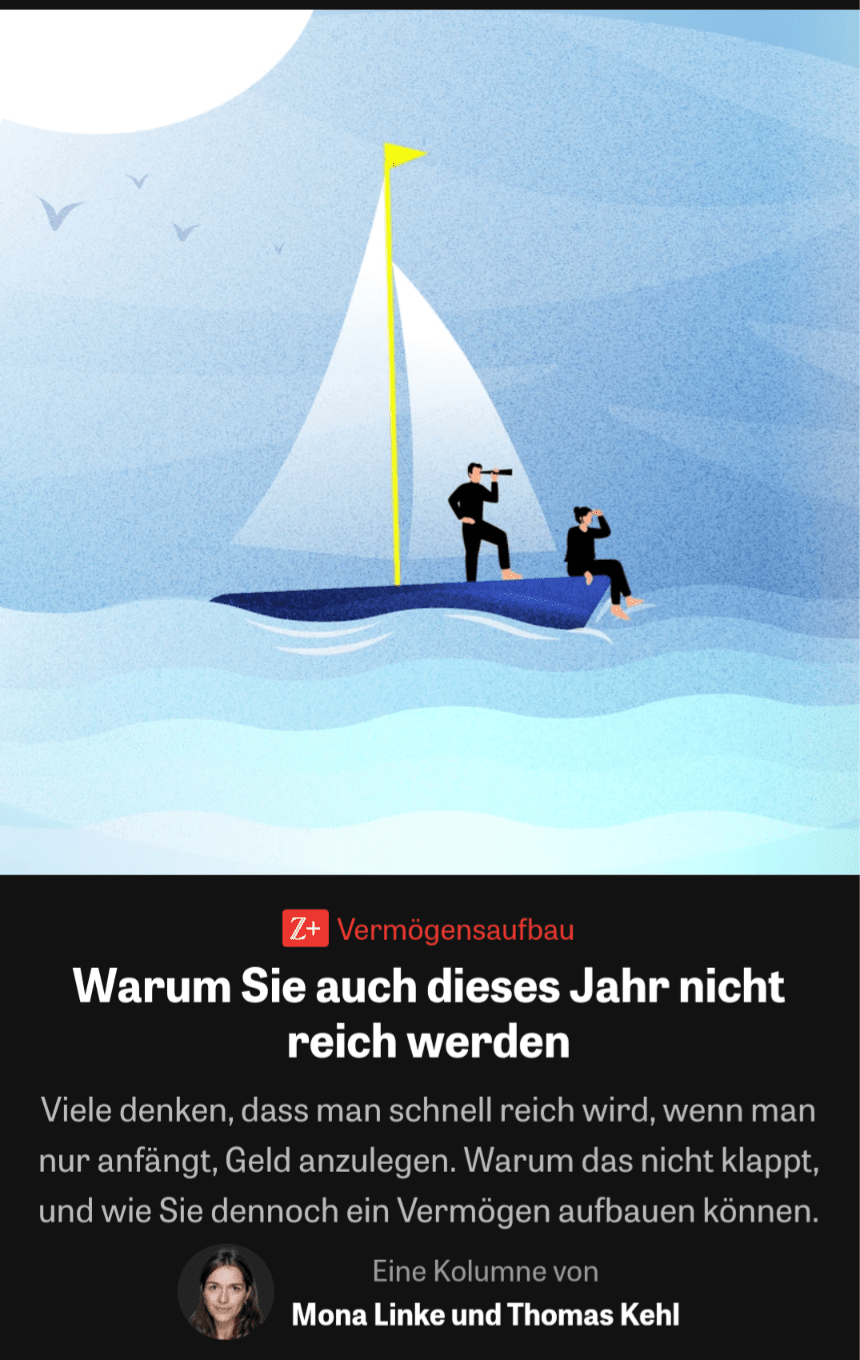The width and height of the screenshot is (860, 1360).
Task: Open article 'Warum Sie auch dieses Jahr nicht reich werden'
Action: 430,1013
